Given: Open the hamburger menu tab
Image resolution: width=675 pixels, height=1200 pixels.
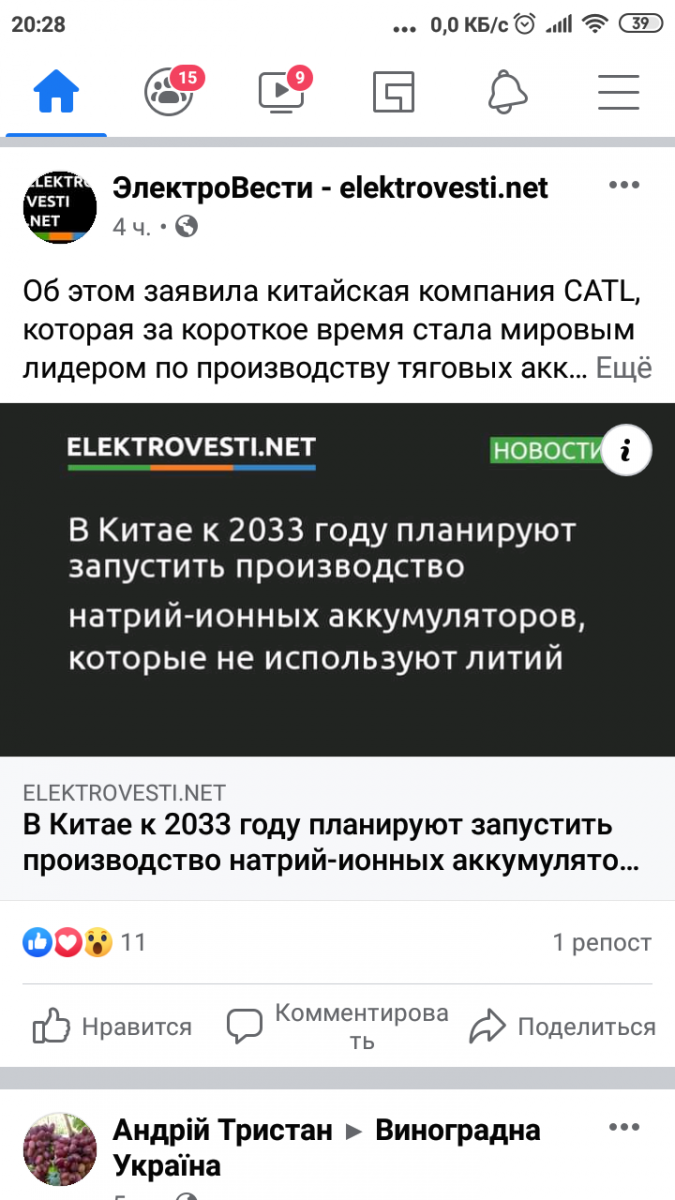Looking at the screenshot, I should pyautogui.click(x=618, y=93).
